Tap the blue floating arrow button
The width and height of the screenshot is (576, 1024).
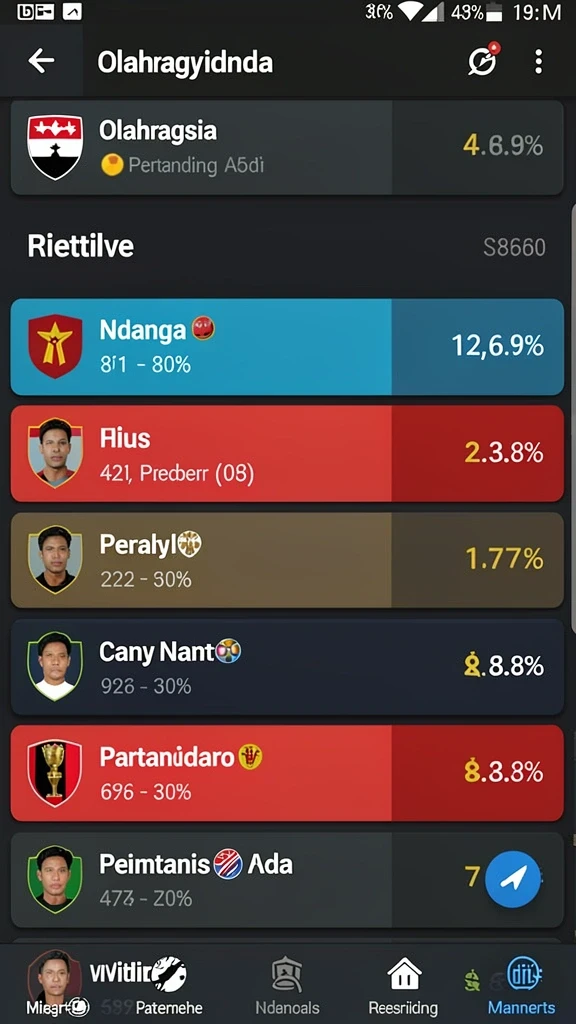[x=513, y=880]
